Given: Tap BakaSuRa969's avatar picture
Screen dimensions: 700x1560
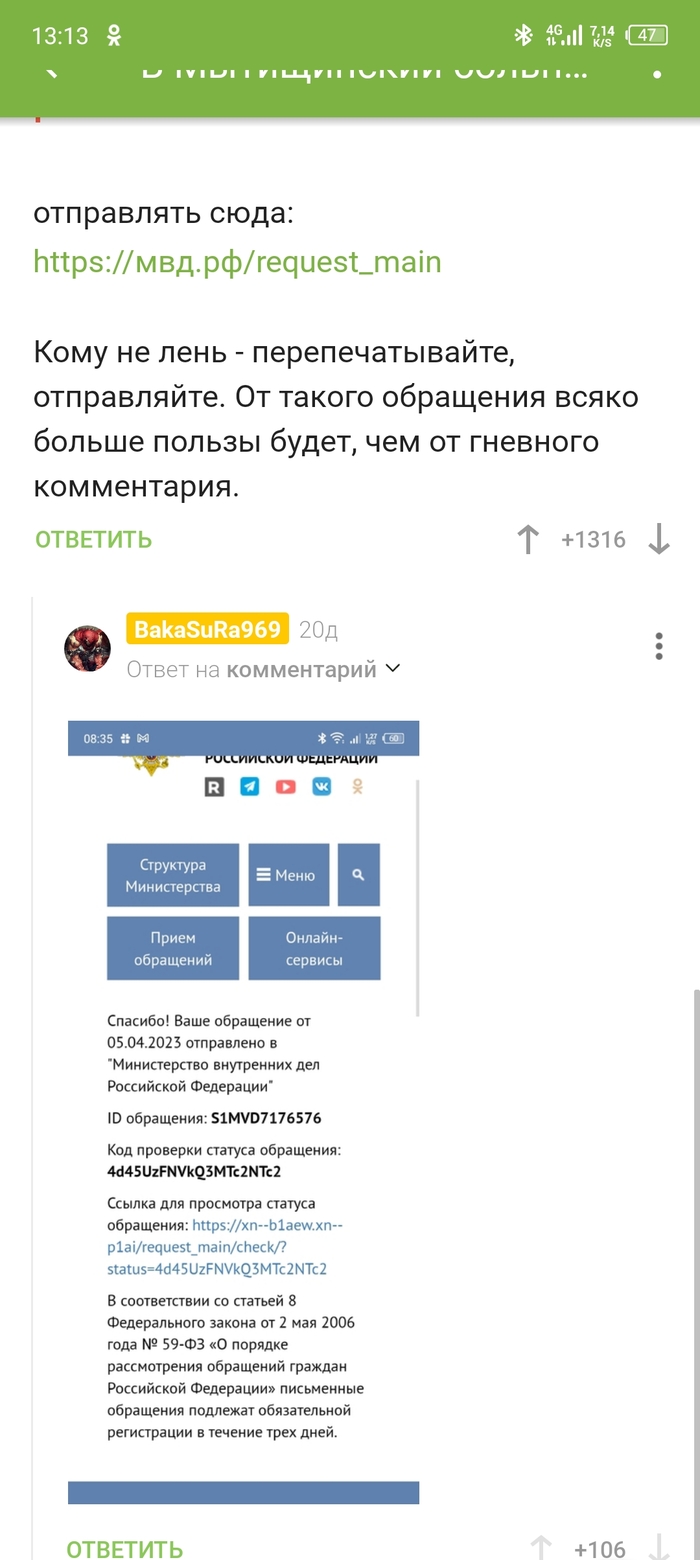Looking at the screenshot, I should (x=87, y=649).
